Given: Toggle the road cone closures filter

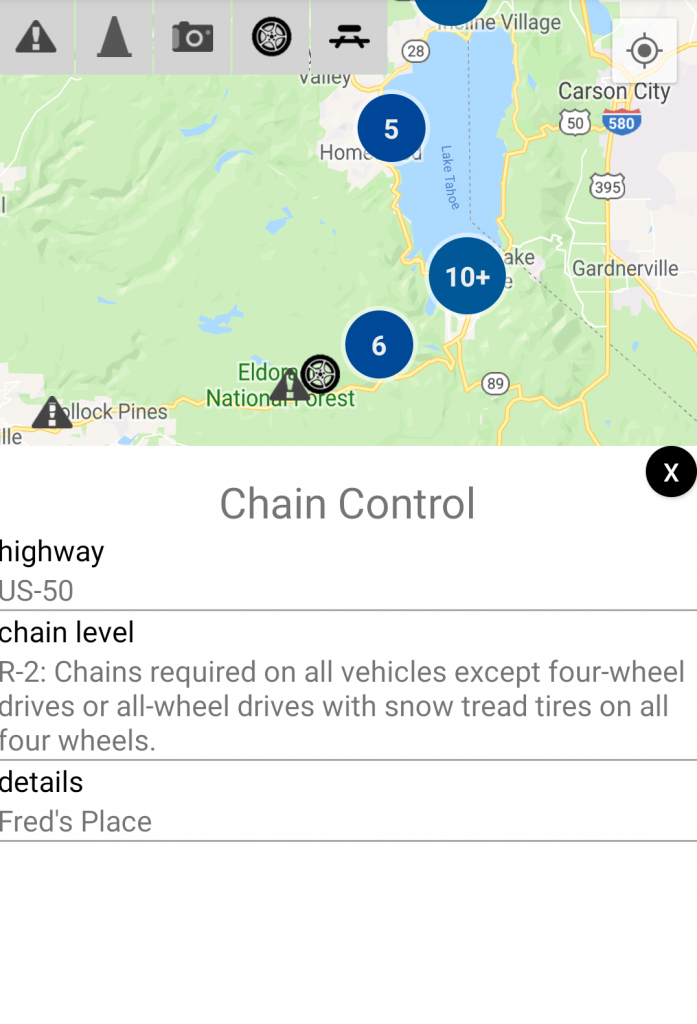Looking at the screenshot, I should 114,38.
